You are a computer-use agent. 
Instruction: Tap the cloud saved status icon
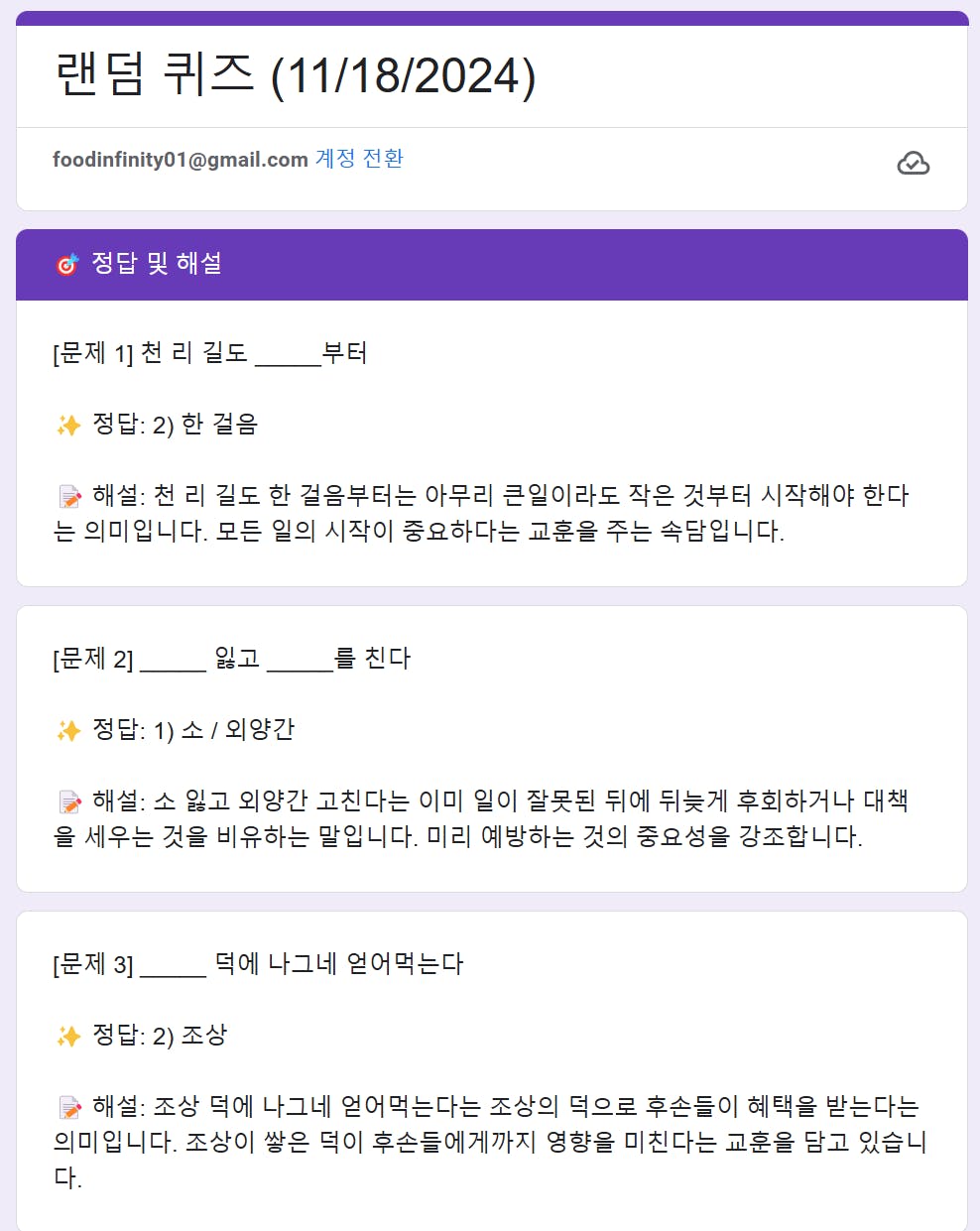913,164
